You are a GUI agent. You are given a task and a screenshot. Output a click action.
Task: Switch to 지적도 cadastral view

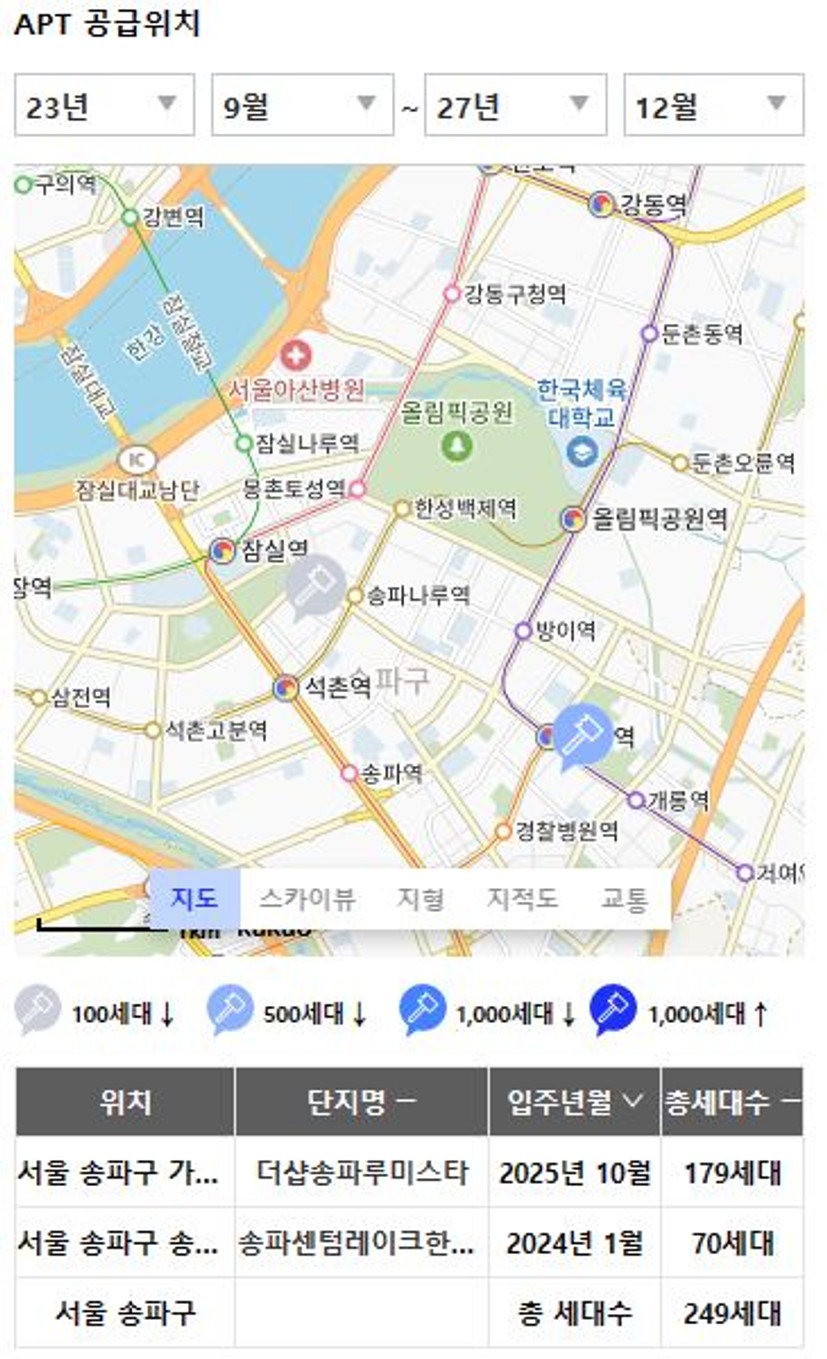522,899
